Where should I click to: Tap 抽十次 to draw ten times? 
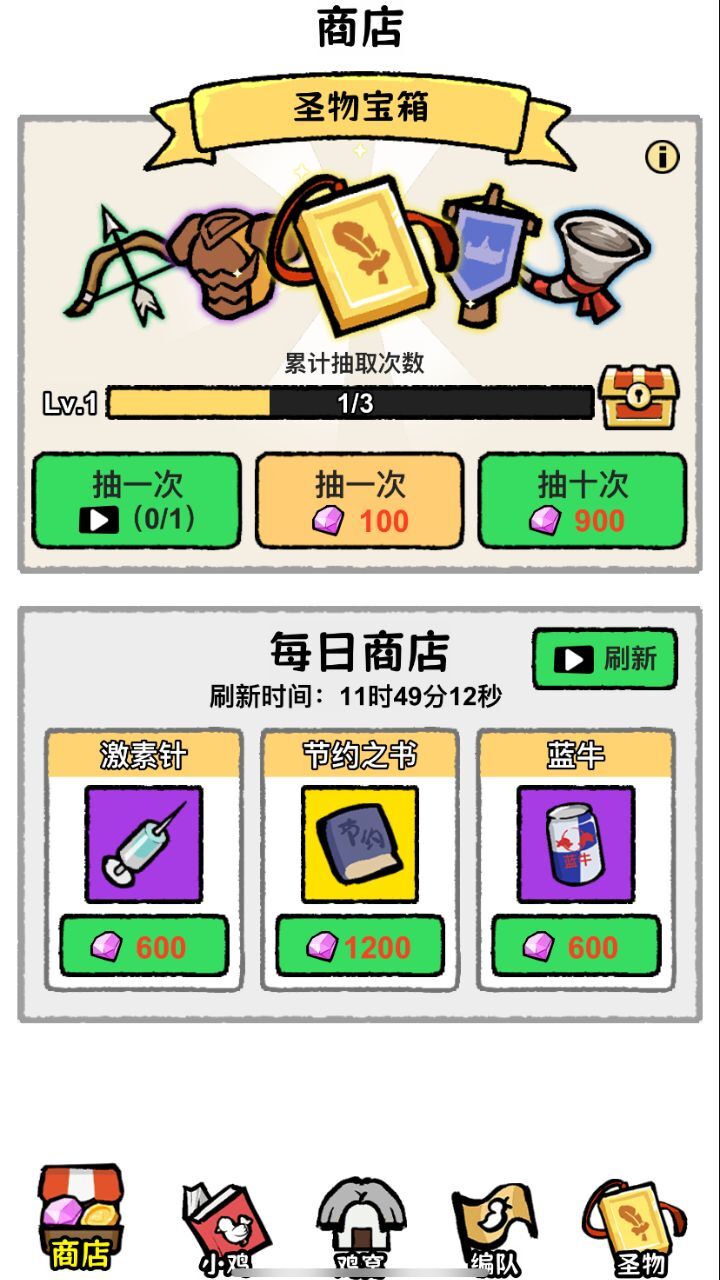581,500
